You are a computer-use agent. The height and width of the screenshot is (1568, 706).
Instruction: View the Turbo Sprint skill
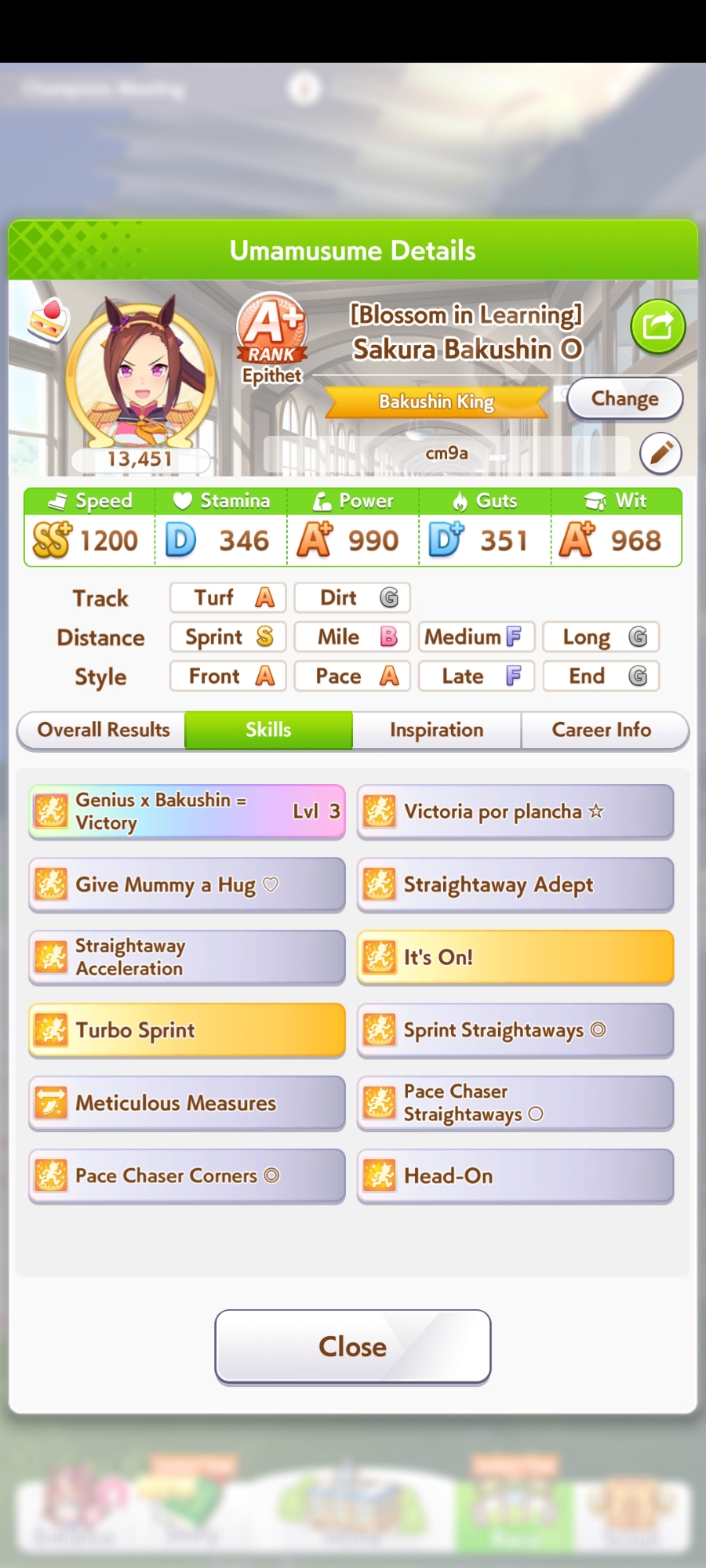[x=187, y=1030]
